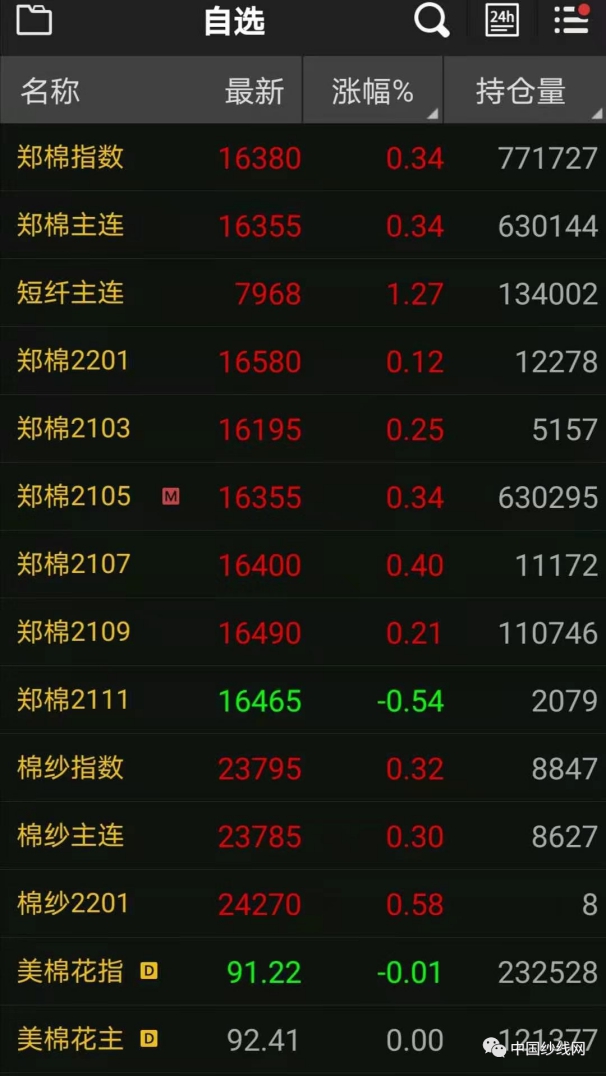Open the 郑棉2111 quote
606x1076 pixels.
[303, 701]
